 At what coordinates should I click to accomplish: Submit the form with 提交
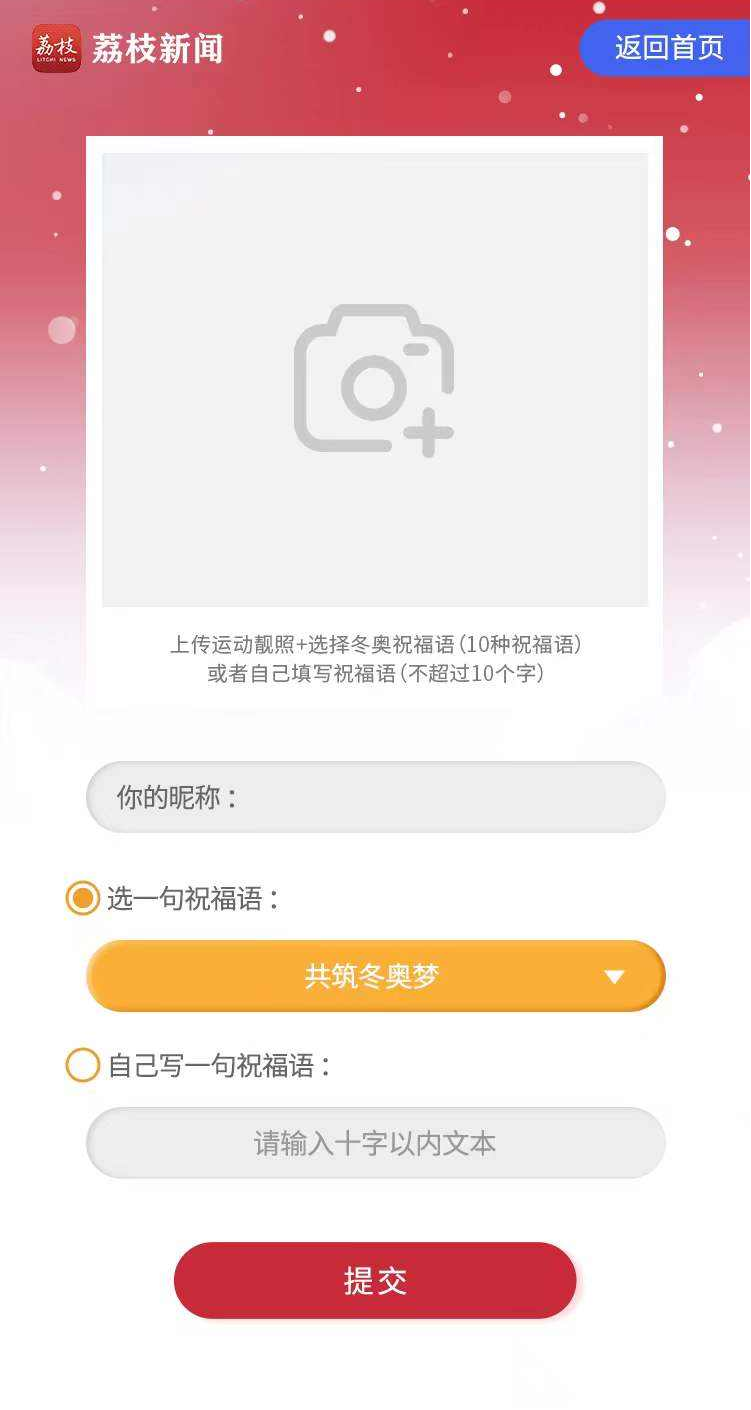[375, 1280]
